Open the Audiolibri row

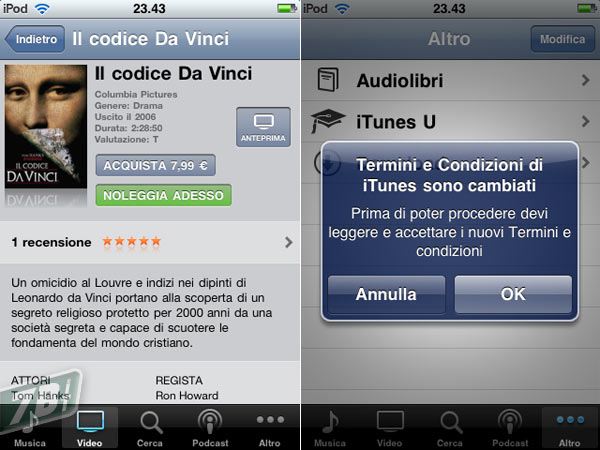pyautogui.click(x=450, y=80)
